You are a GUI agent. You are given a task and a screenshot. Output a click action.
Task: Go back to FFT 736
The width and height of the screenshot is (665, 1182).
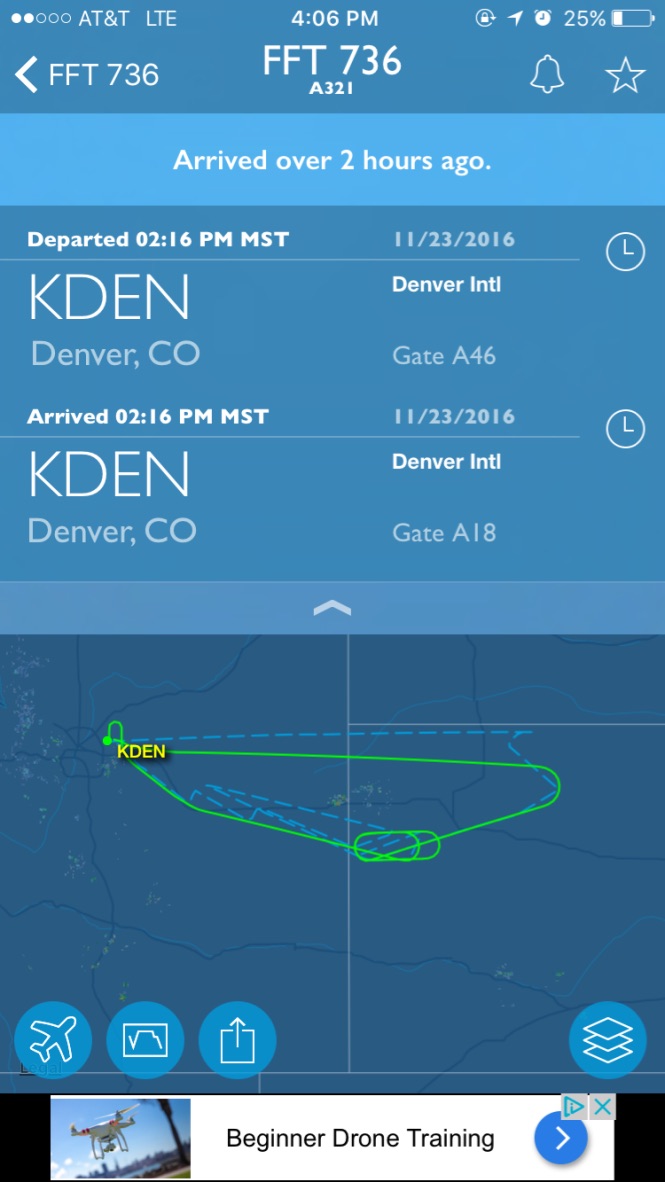tap(86, 75)
